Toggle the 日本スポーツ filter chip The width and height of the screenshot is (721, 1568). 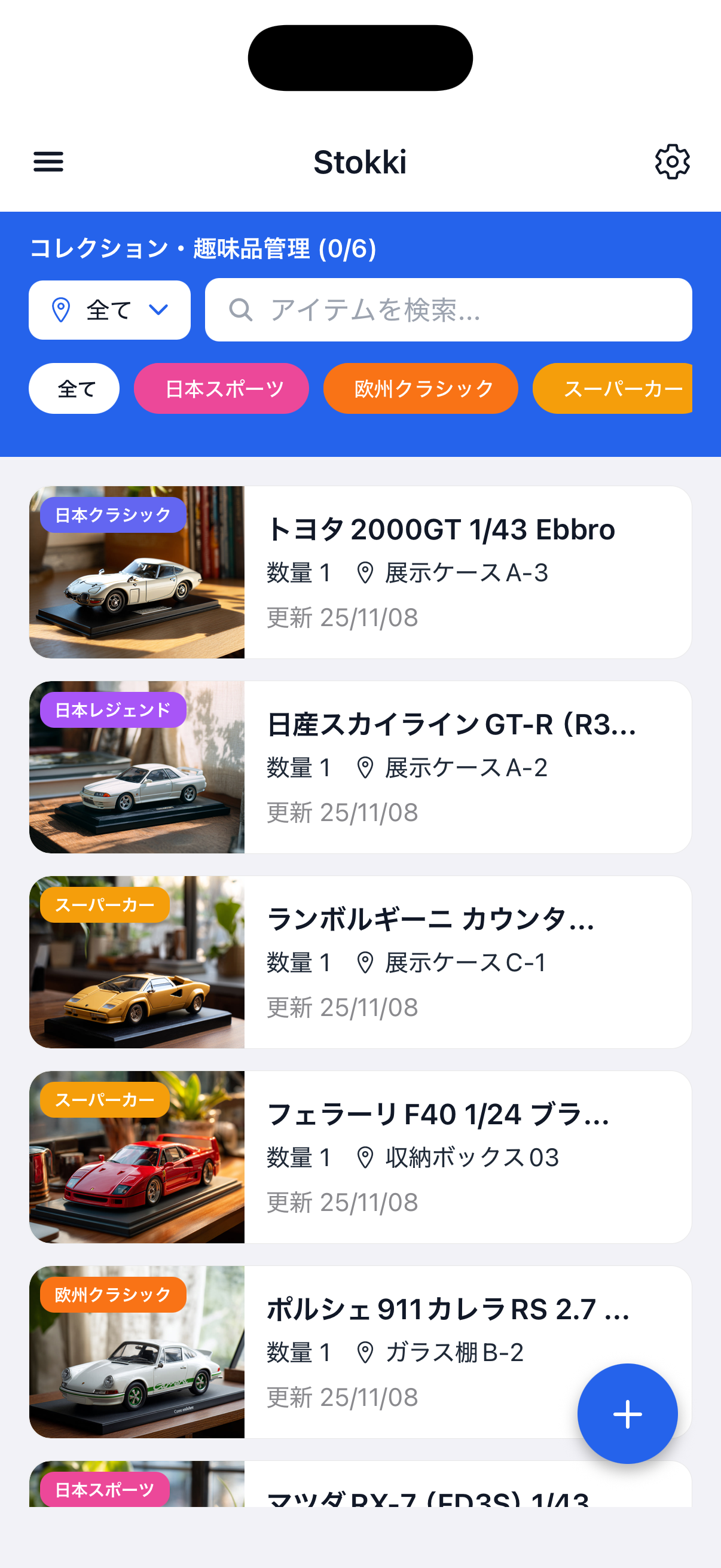[x=221, y=388]
